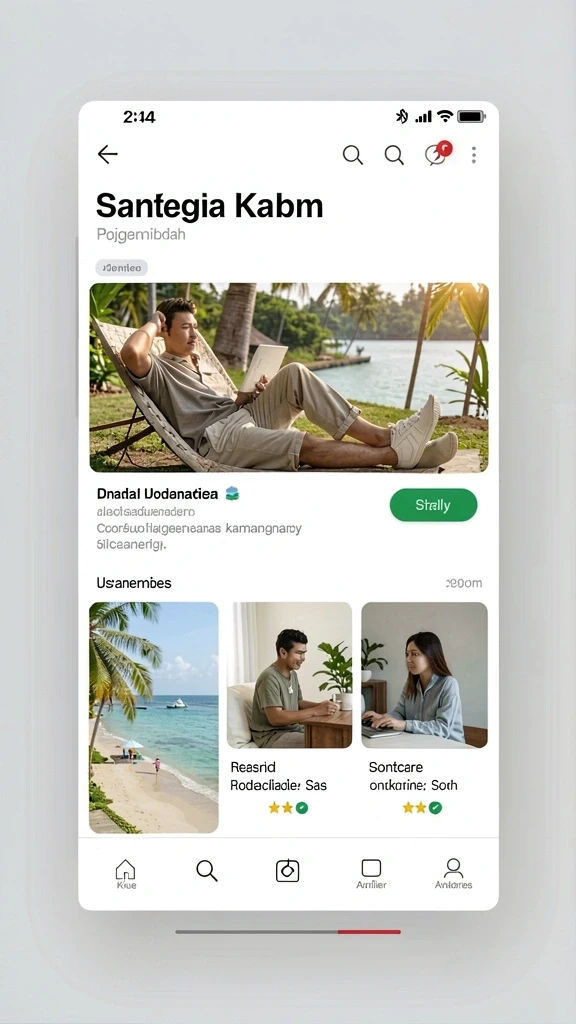The height and width of the screenshot is (1024, 576).
Task: Tap the green Stally button
Action: pyautogui.click(x=434, y=505)
